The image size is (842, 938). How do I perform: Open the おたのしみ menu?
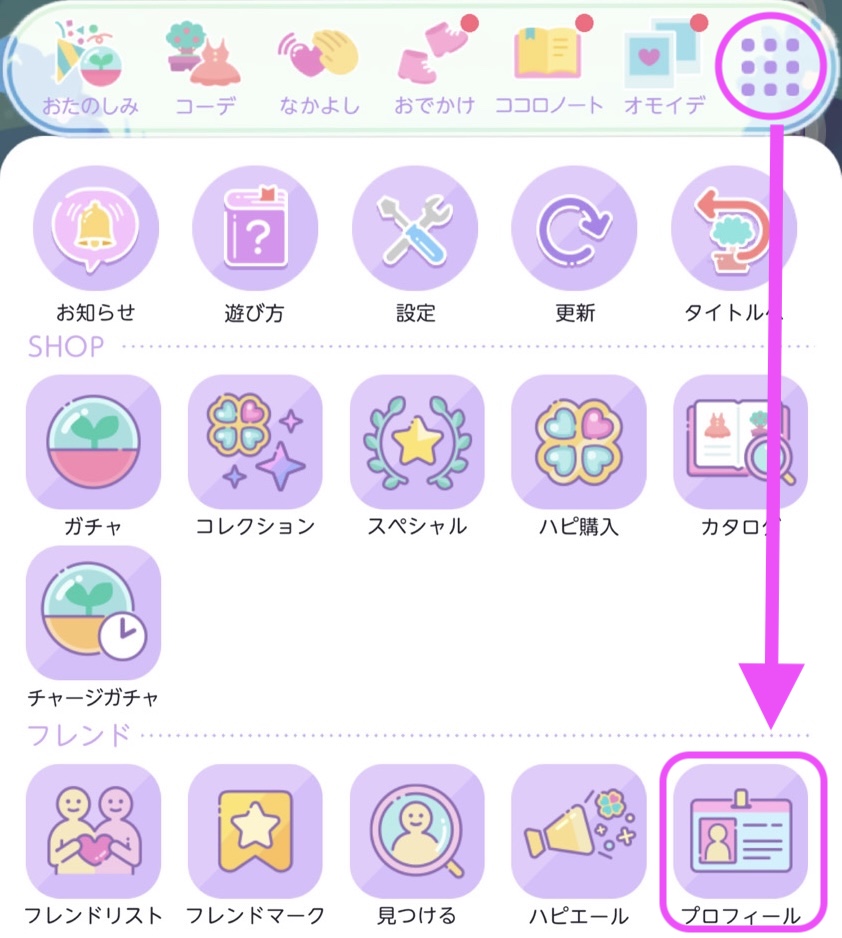click(x=90, y=65)
